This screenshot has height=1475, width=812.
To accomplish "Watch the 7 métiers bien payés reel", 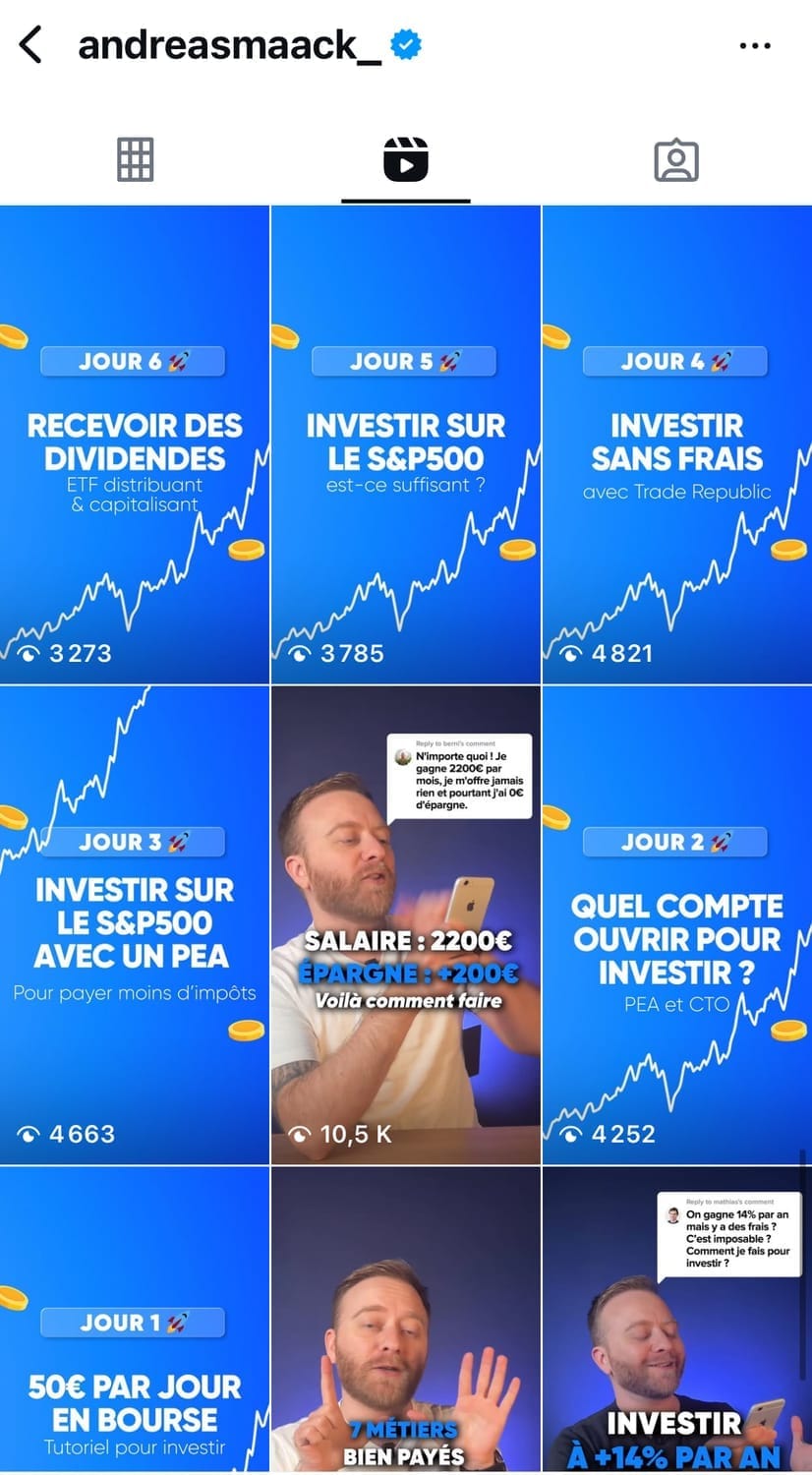I will coord(406,1320).
